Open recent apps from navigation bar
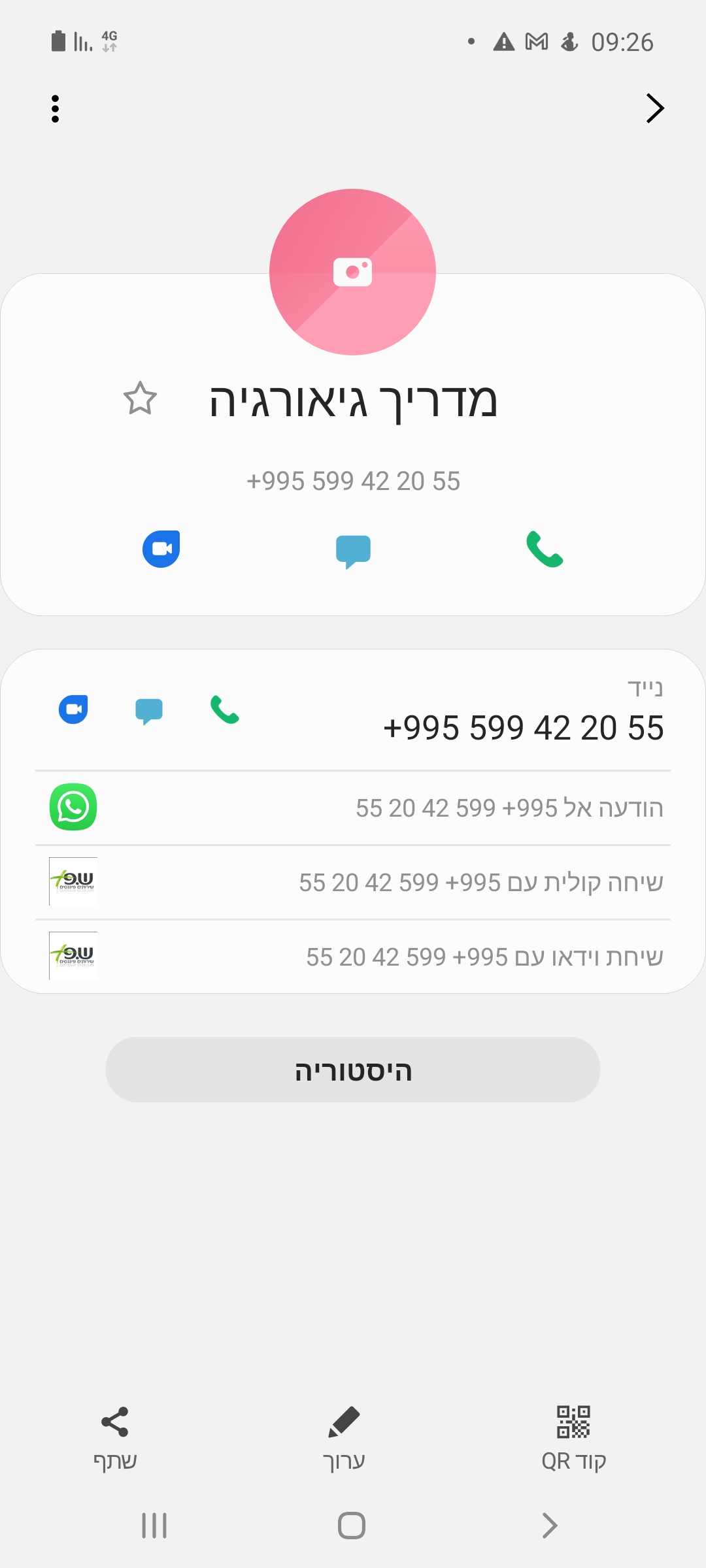This screenshot has height=1568, width=706. tap(155, 1526)
